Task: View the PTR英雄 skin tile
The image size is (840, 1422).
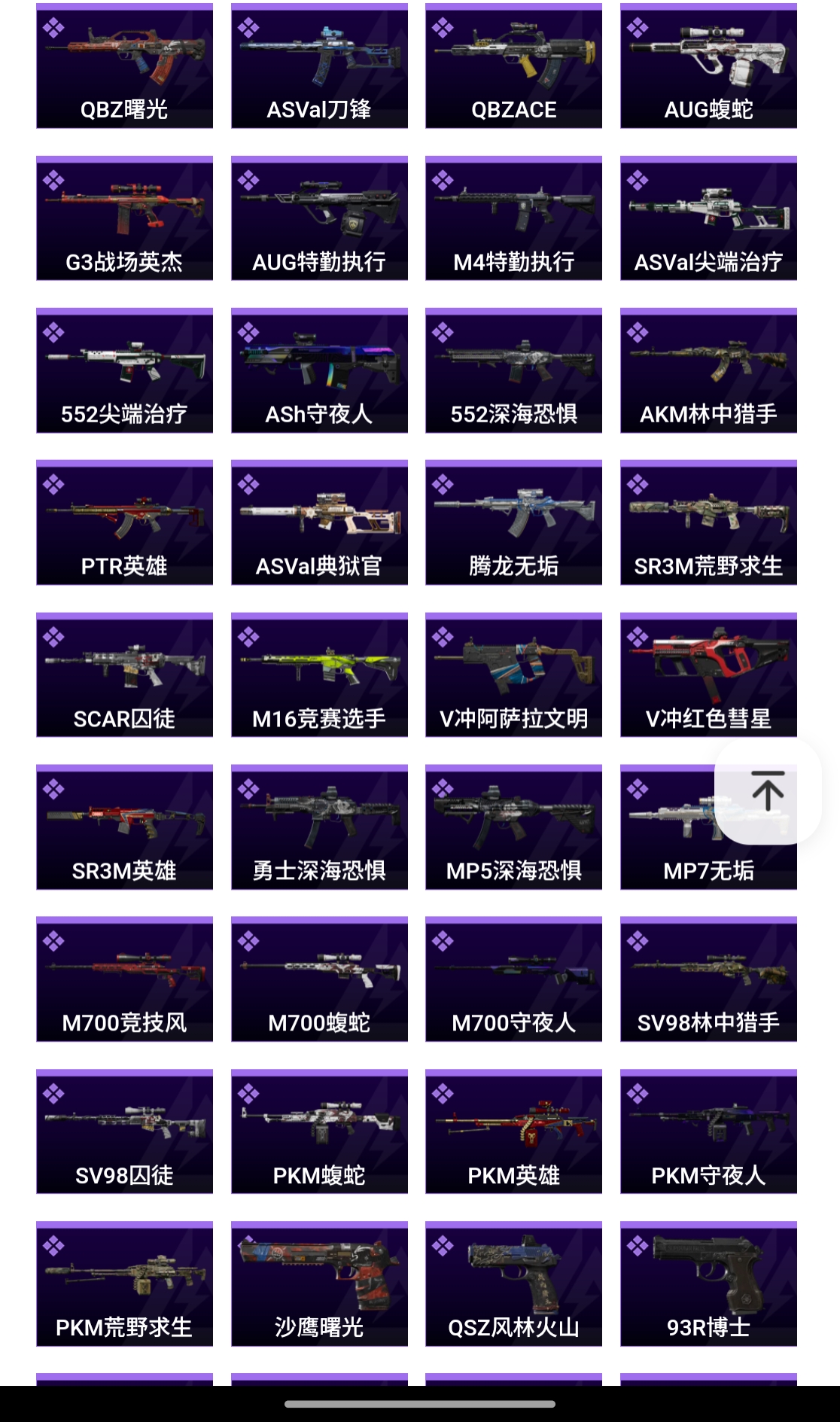Action: pyautogui.click(x=124, y=522)
